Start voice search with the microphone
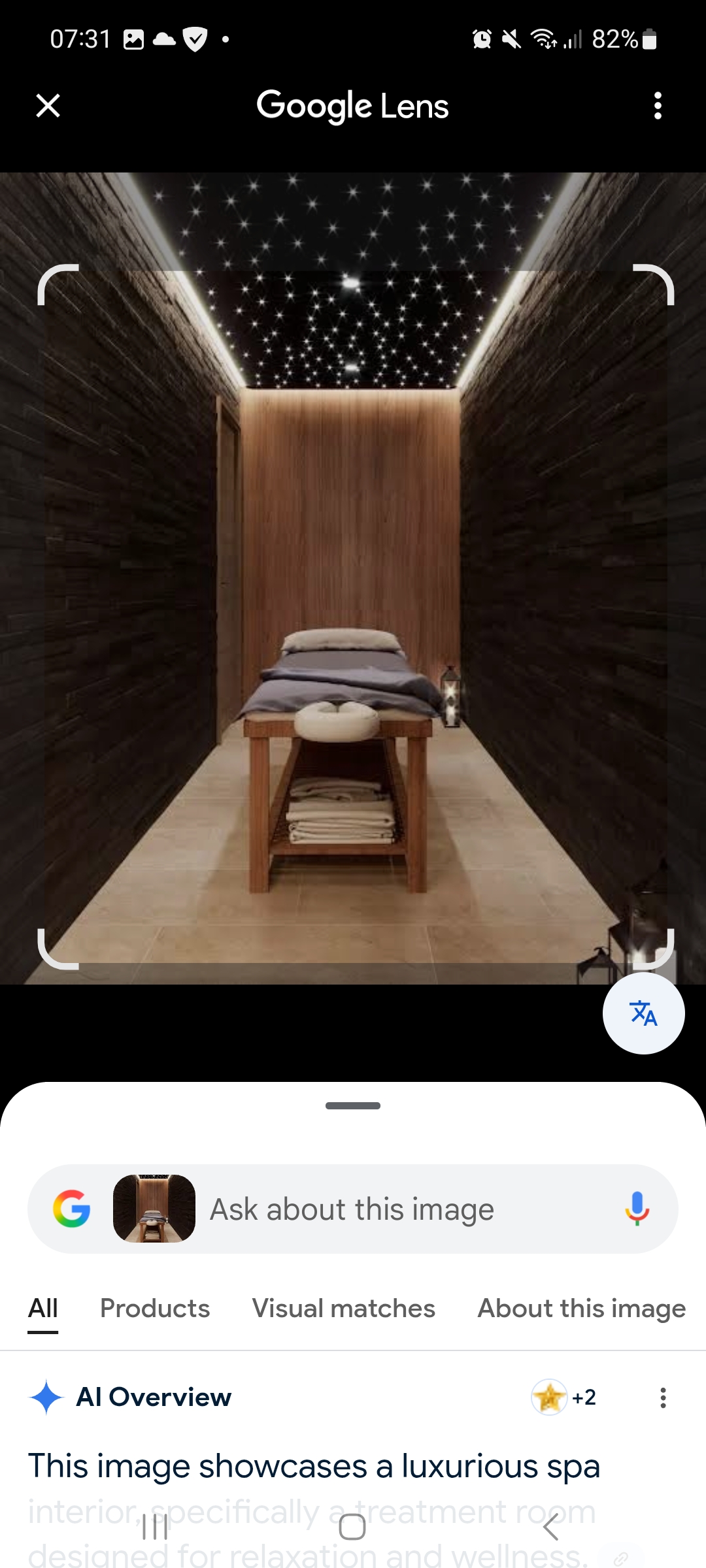 (637, 1209)
